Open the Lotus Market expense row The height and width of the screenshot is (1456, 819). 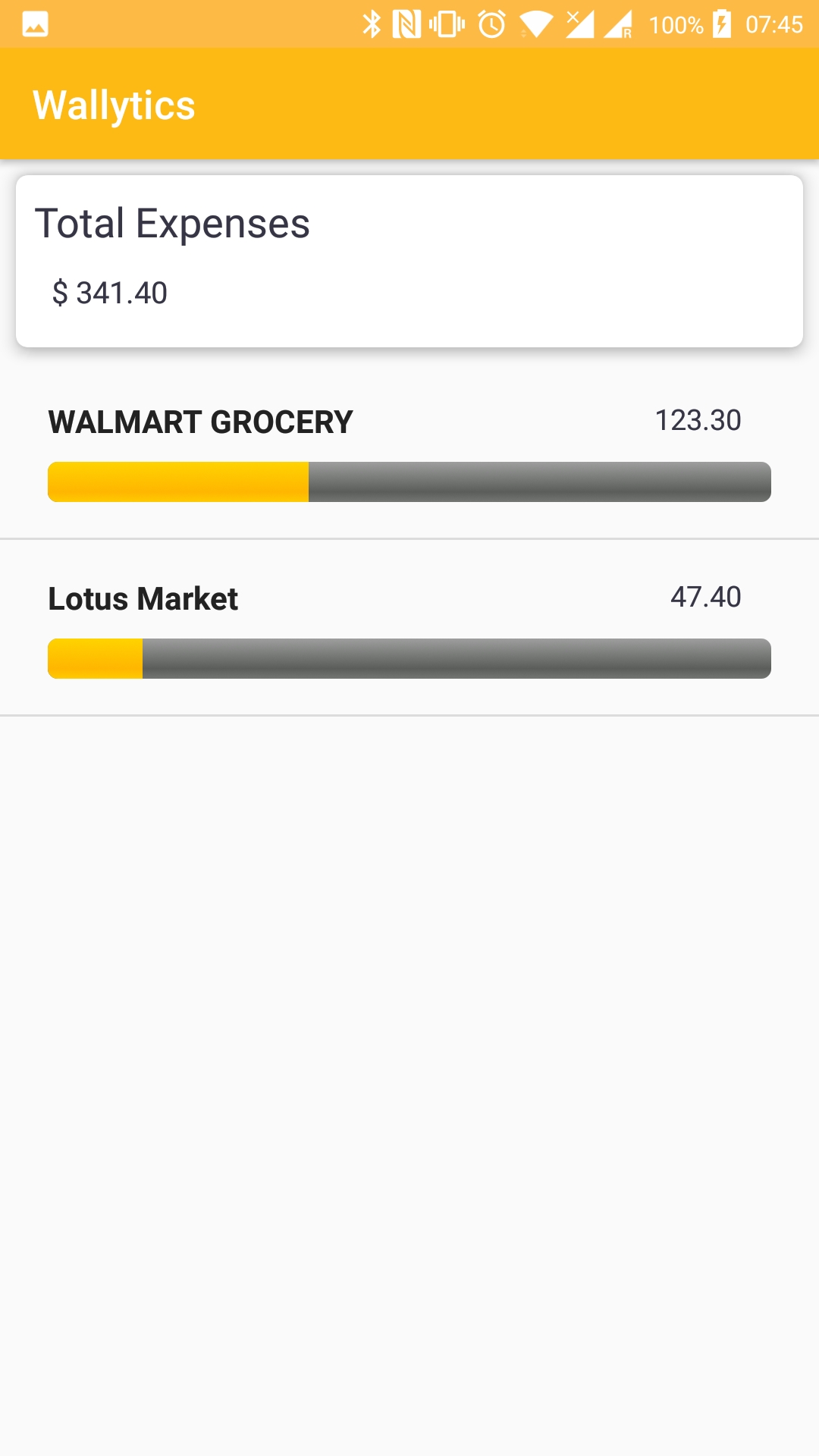pos(409,628)
